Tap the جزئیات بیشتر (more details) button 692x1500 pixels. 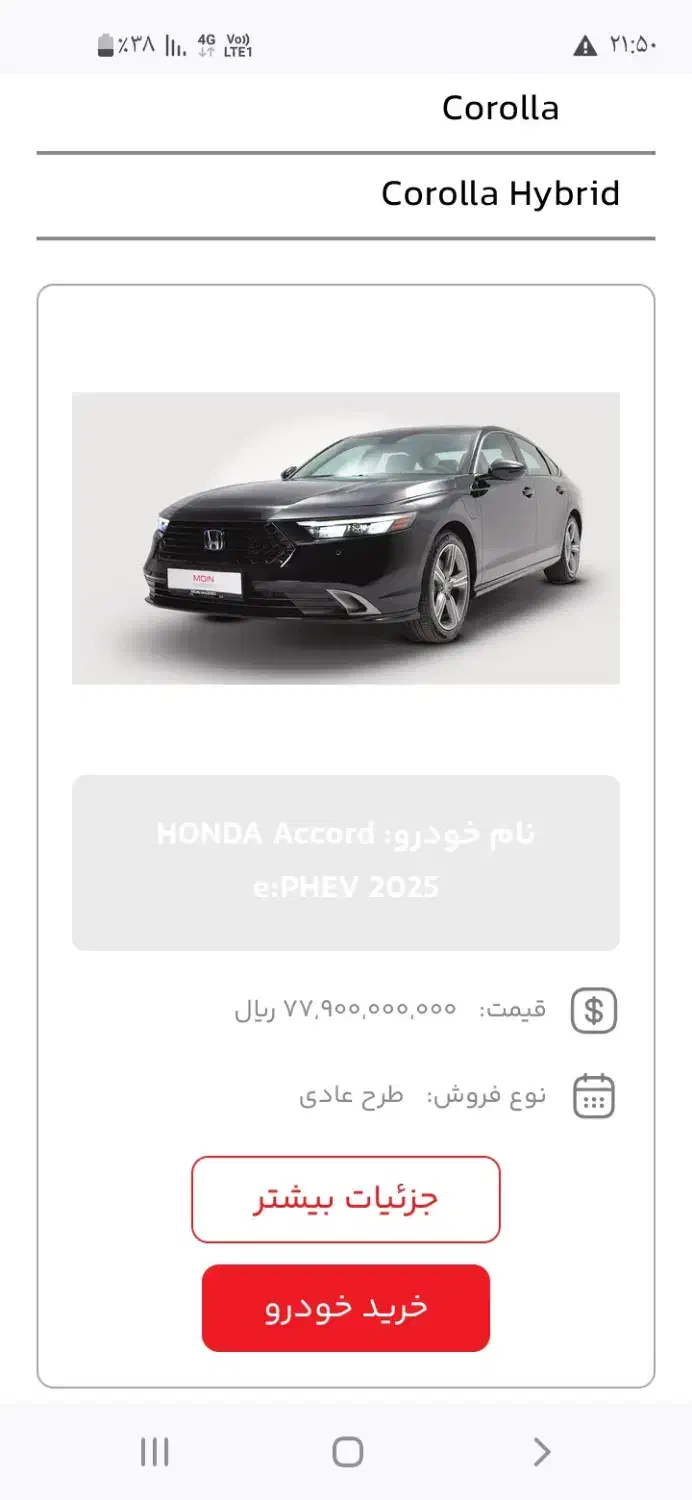point(346,1199)
